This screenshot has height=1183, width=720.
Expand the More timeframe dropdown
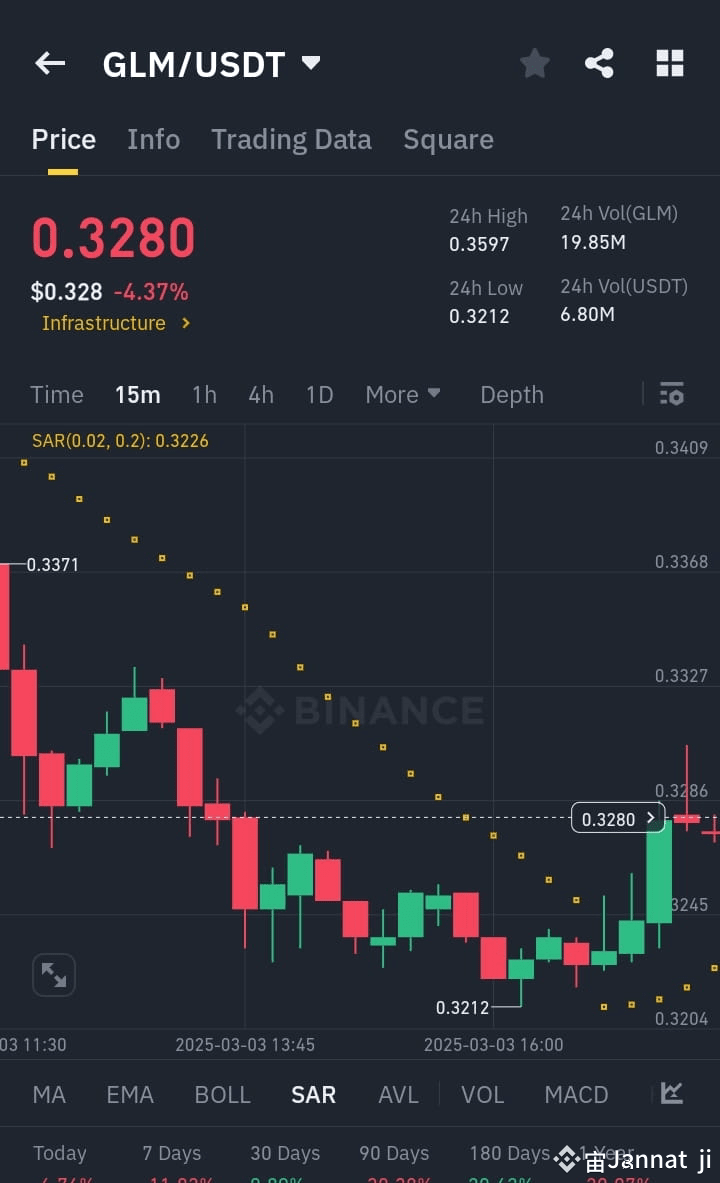tap(403, 394)
